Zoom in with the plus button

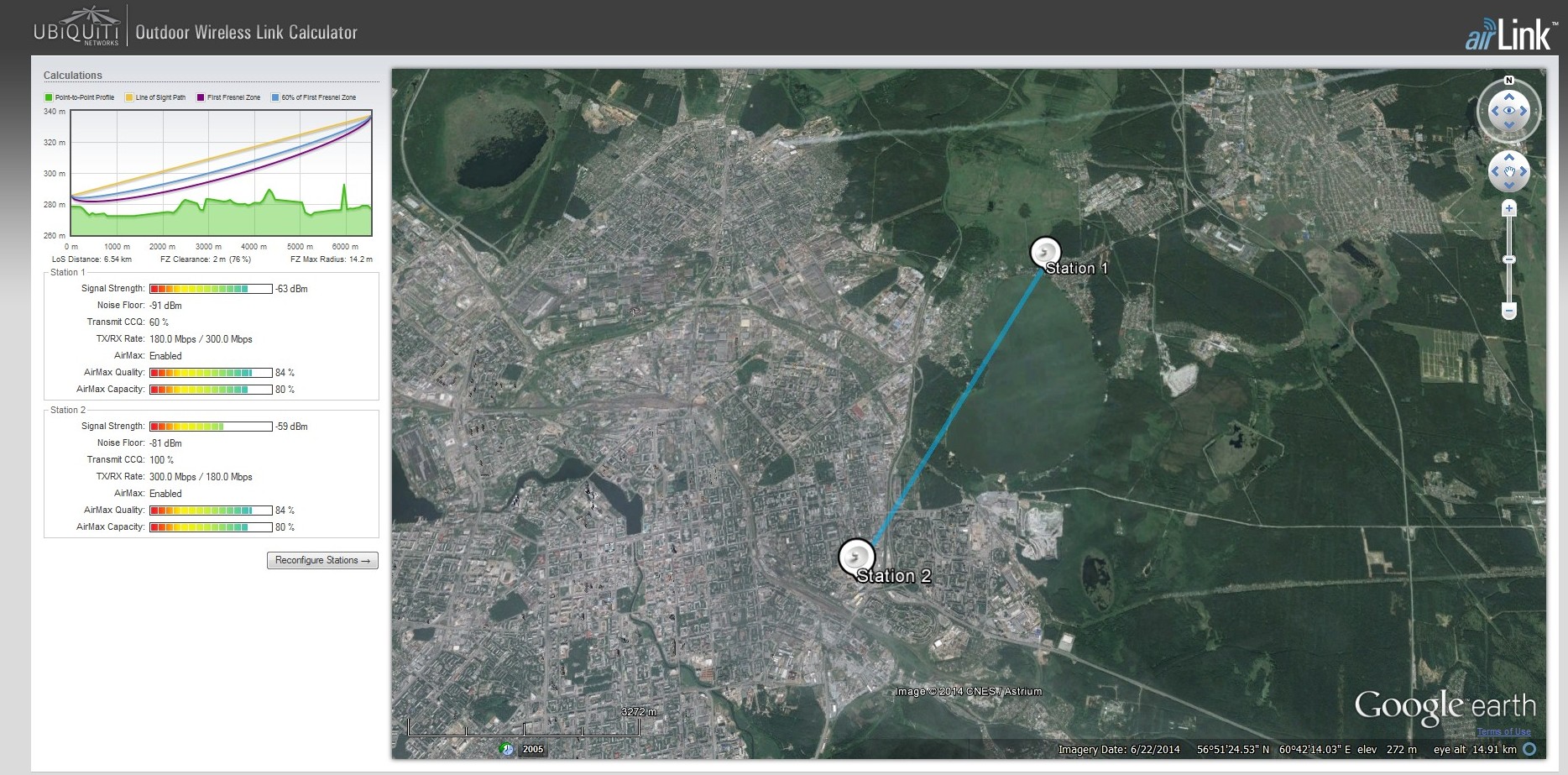(x=1508, y=208)
